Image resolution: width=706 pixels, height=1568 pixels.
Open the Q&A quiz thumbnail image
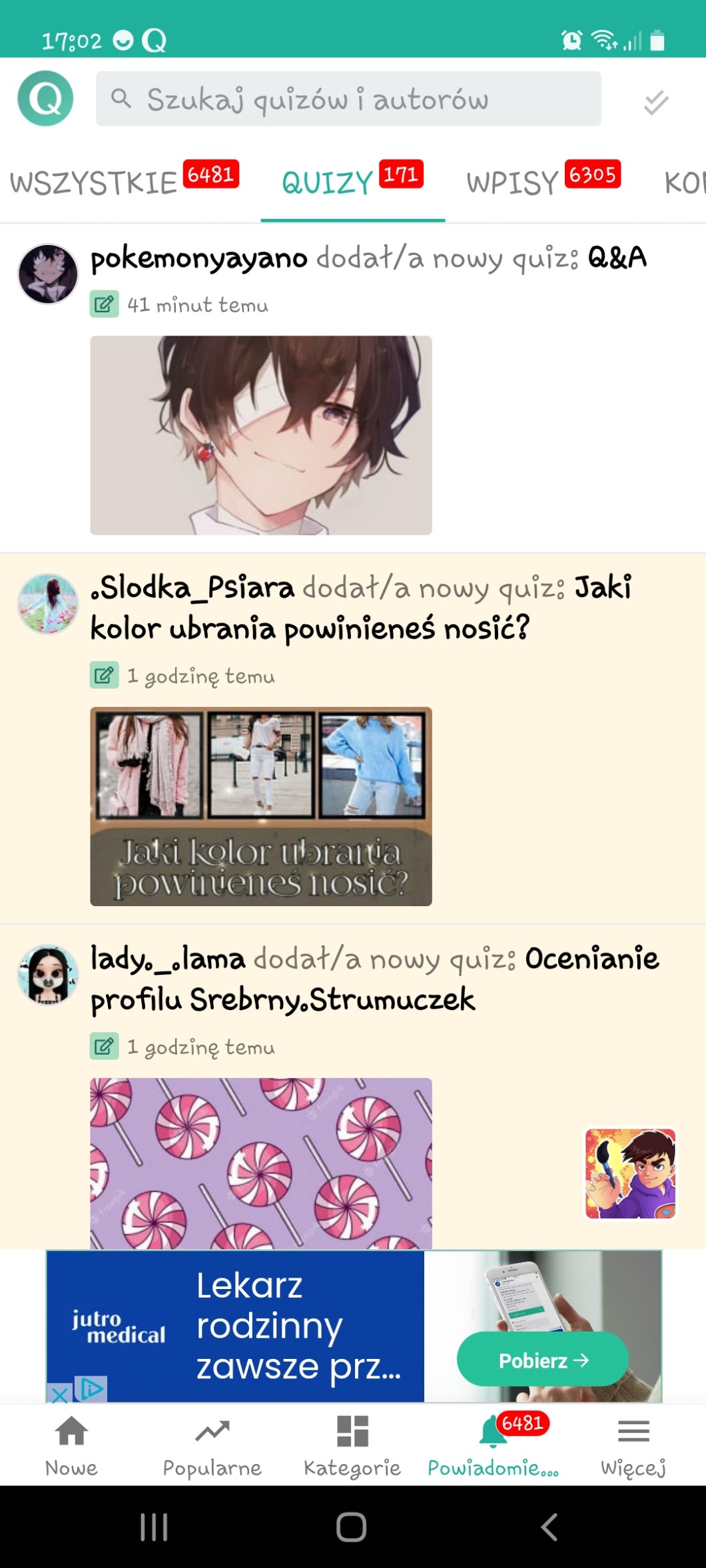coord(260,435)
